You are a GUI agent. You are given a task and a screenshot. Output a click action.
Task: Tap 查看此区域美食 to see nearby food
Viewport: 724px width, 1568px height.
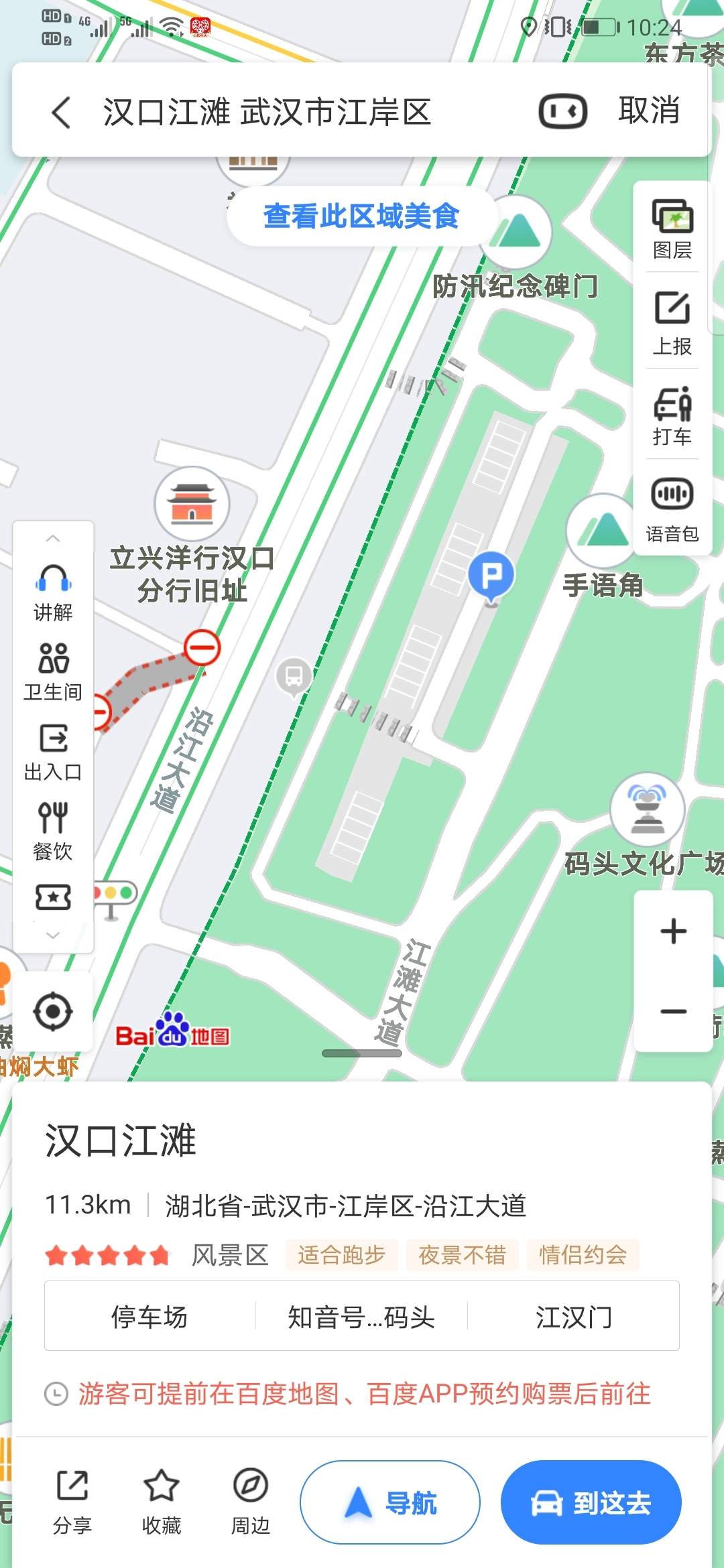(361, 216)
